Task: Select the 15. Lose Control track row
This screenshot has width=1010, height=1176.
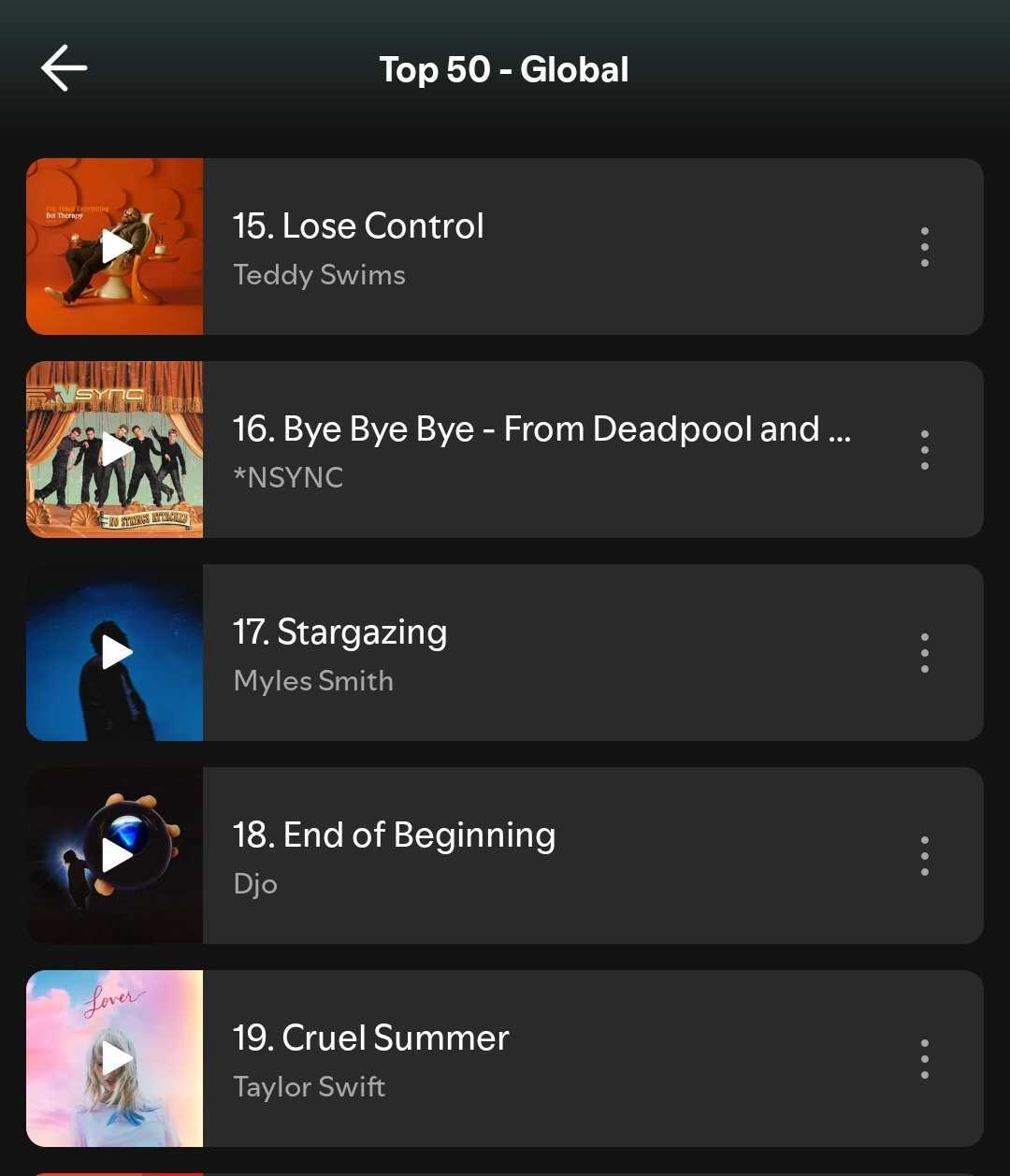Action: [x=542, y=247]
